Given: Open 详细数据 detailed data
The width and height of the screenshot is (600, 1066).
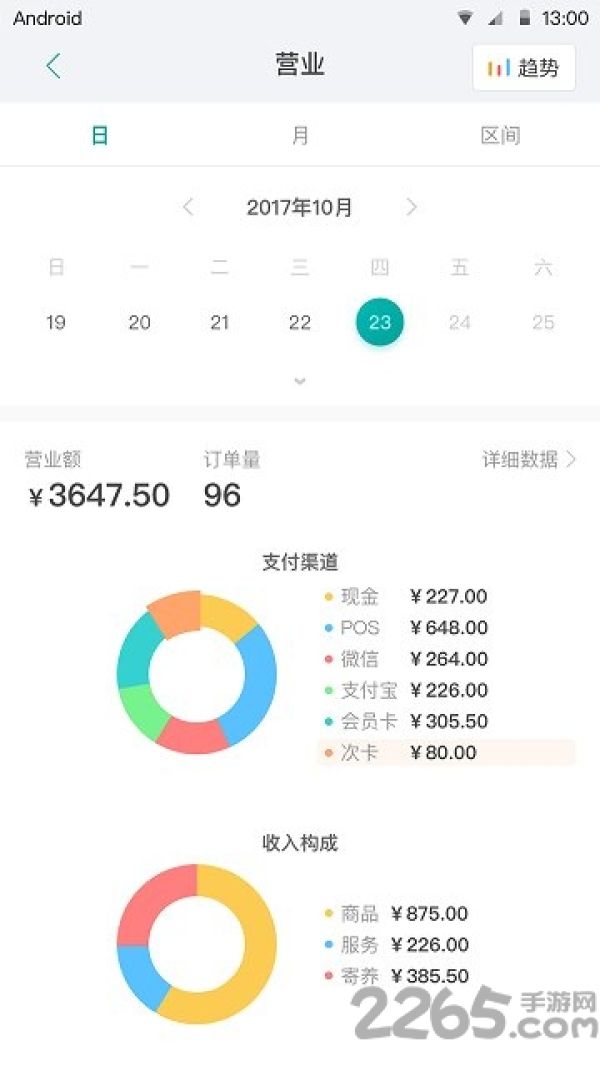Looking at the screenshot, I should (x=529, y=460).
